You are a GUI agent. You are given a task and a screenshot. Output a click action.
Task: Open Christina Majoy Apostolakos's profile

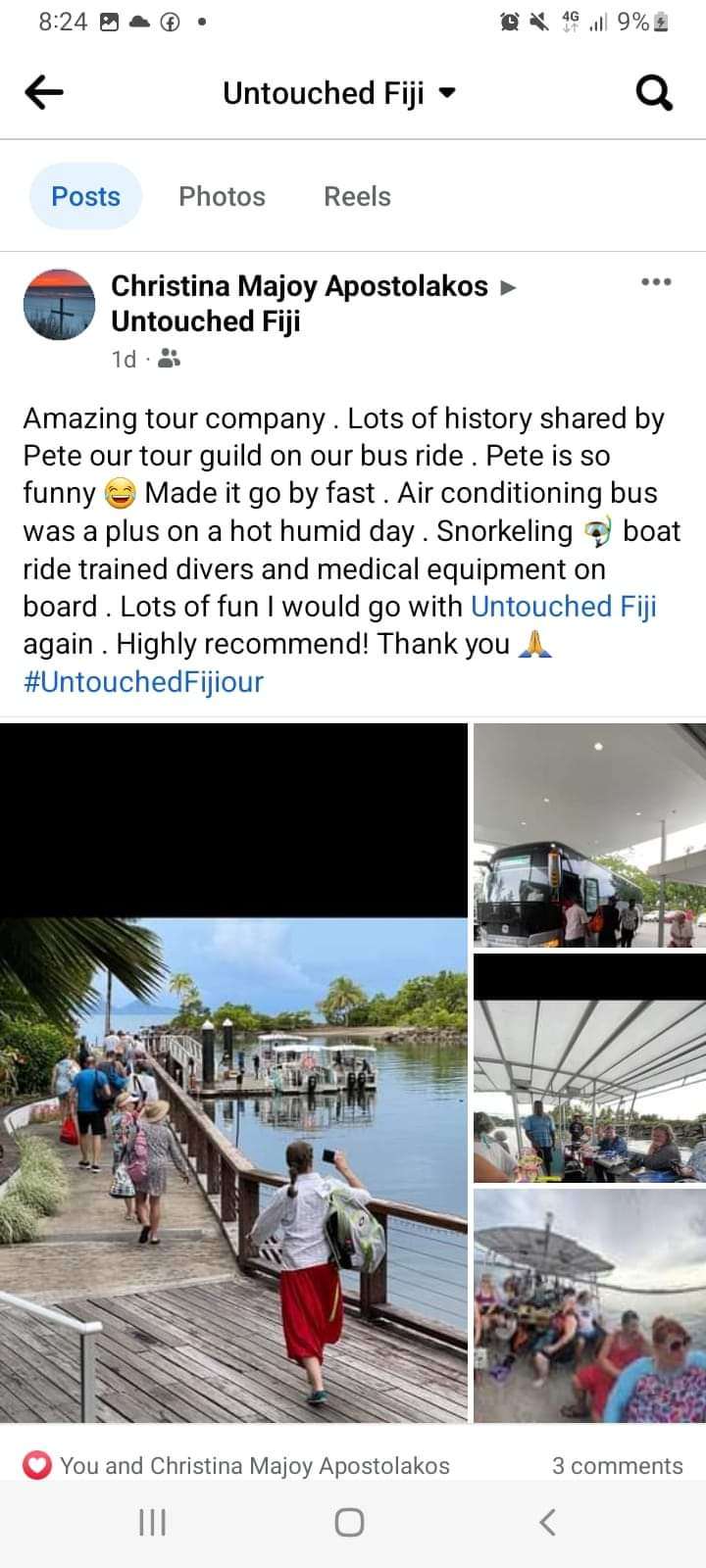coord(299,285)
